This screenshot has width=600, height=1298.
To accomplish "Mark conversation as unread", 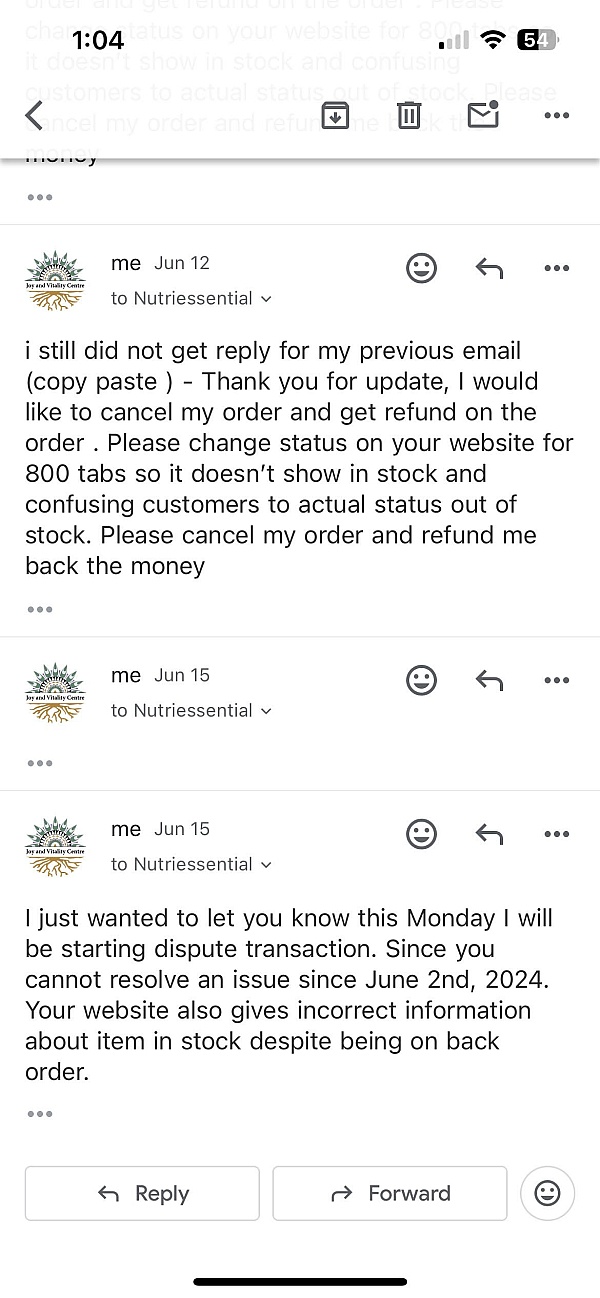I will 483,116.
